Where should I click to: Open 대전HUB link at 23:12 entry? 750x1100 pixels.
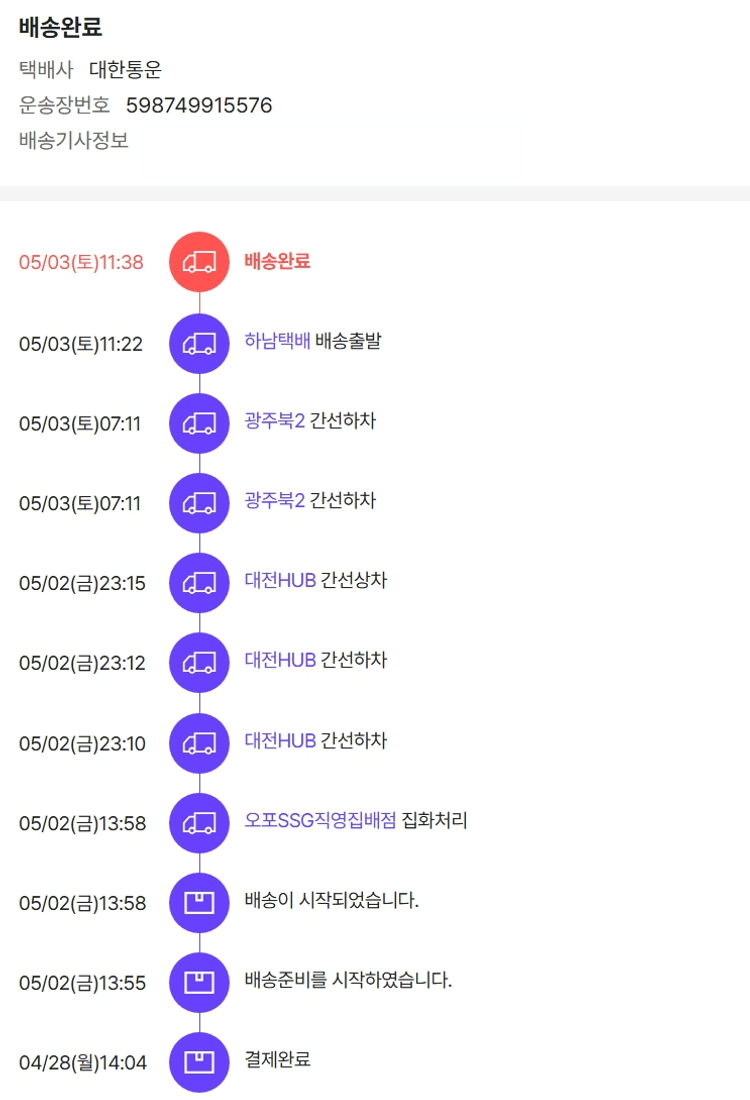click(280, 661)
